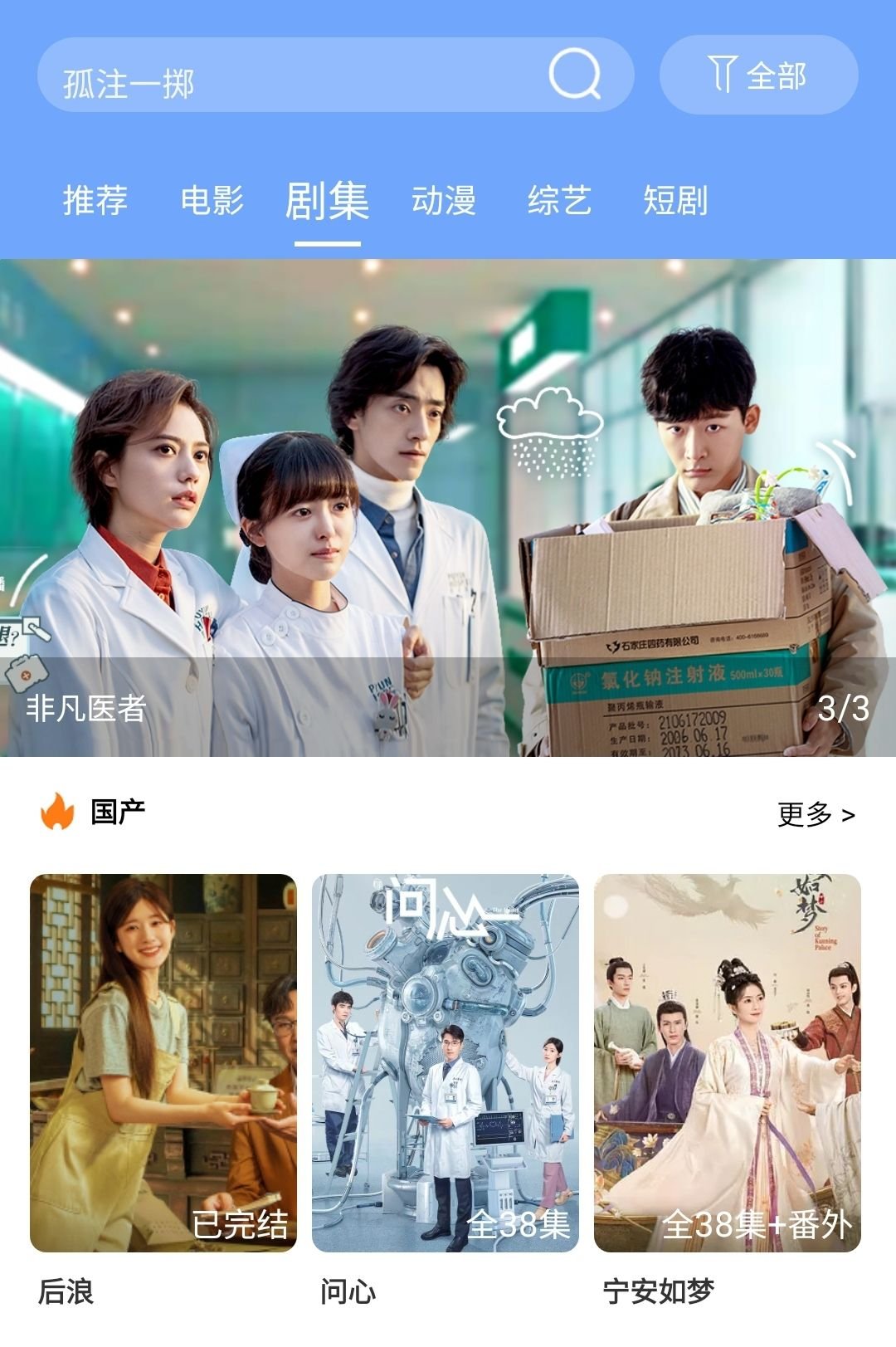Screen dimensions: 896x1347
Task: Open the 综艺 tab
Action: pyautogui.click(x=559, y=201)
